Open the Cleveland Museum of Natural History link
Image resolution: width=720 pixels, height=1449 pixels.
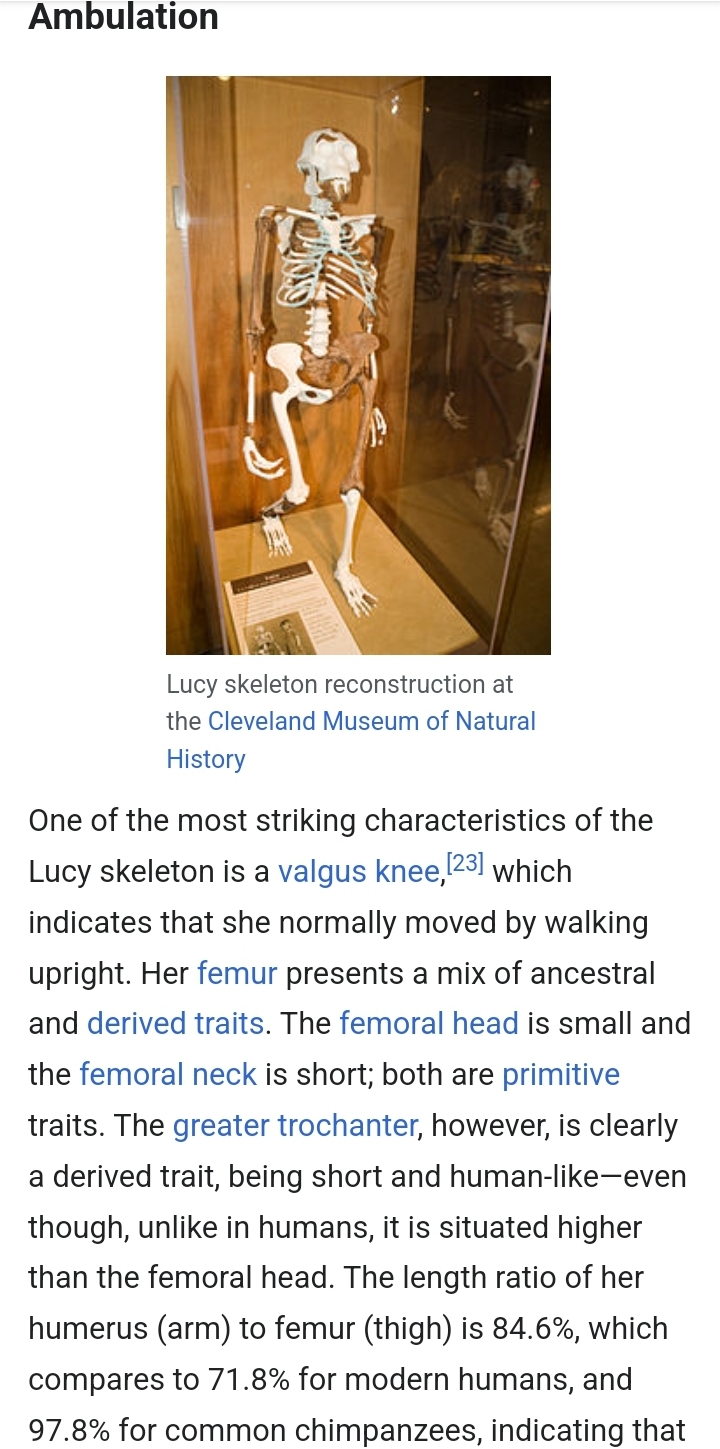click(x=371, y=721)
